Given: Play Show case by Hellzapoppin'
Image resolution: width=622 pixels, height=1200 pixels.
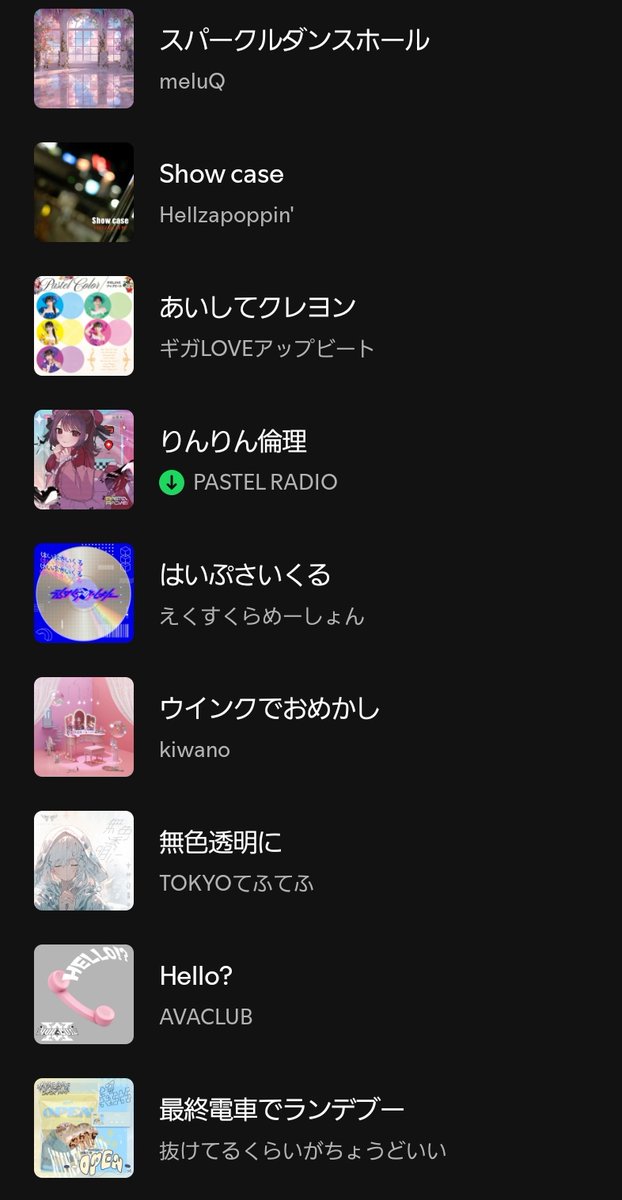Looking at the screenshot, I should pyautogui.click(x=221, y=175).
